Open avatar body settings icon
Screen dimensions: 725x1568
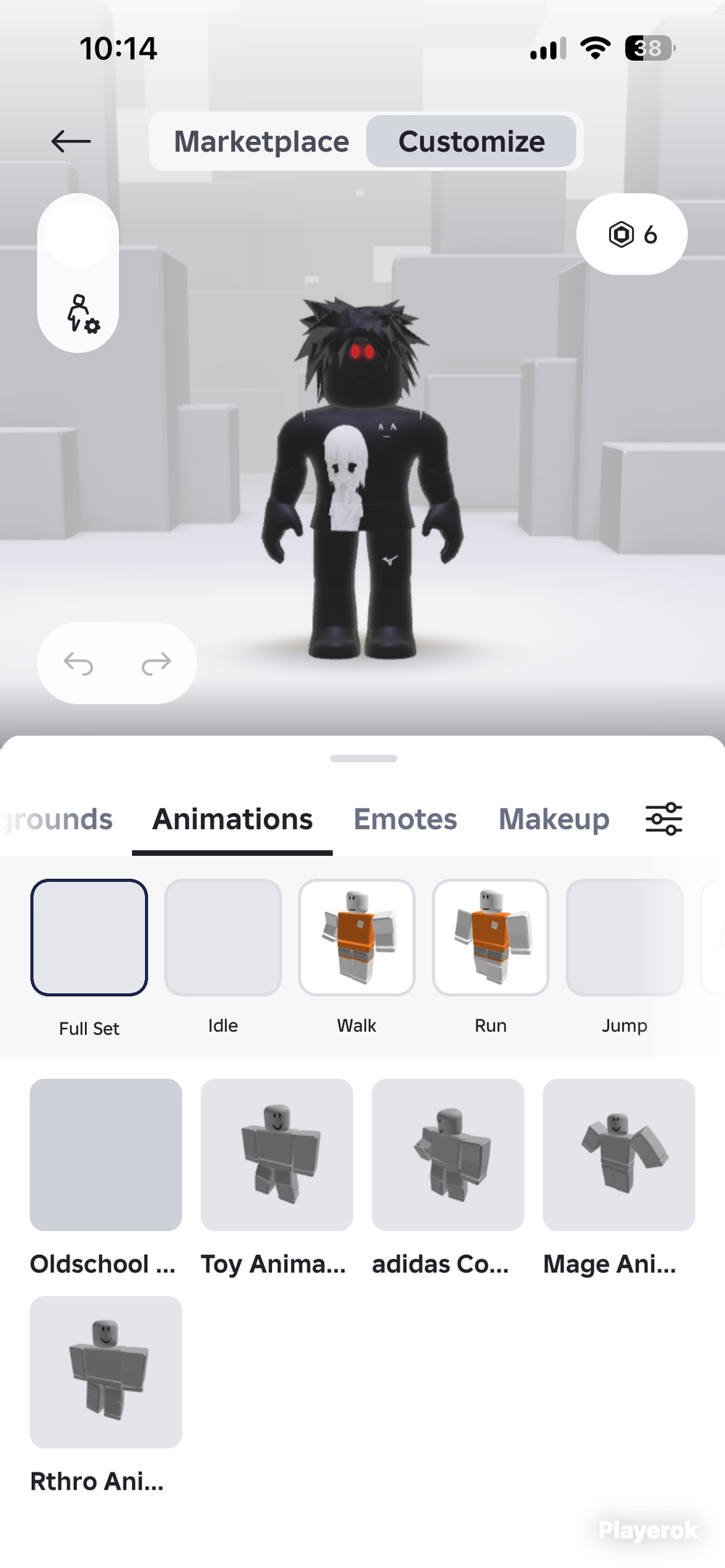point(82,313)
